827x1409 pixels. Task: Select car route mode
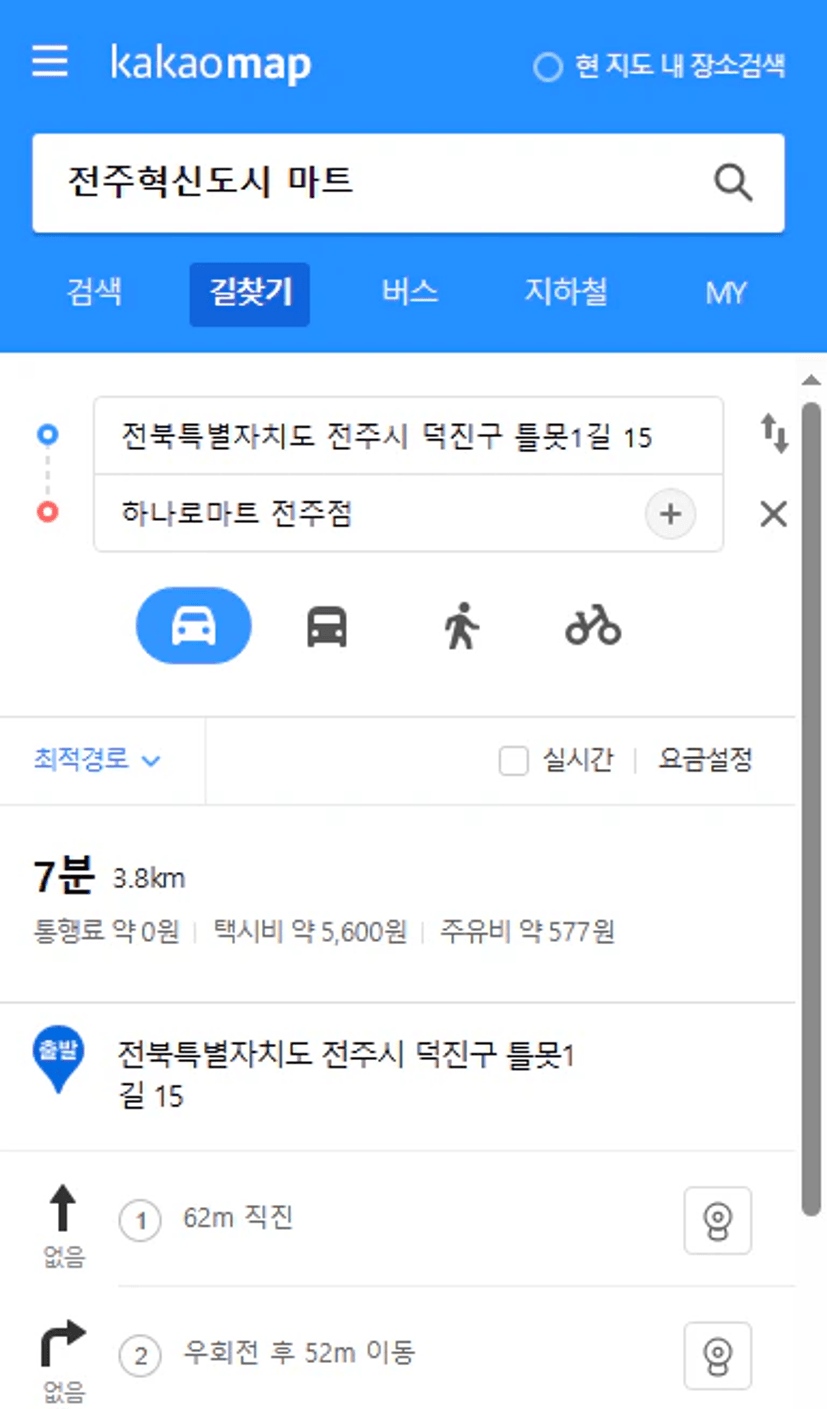[x=194, y=626]
